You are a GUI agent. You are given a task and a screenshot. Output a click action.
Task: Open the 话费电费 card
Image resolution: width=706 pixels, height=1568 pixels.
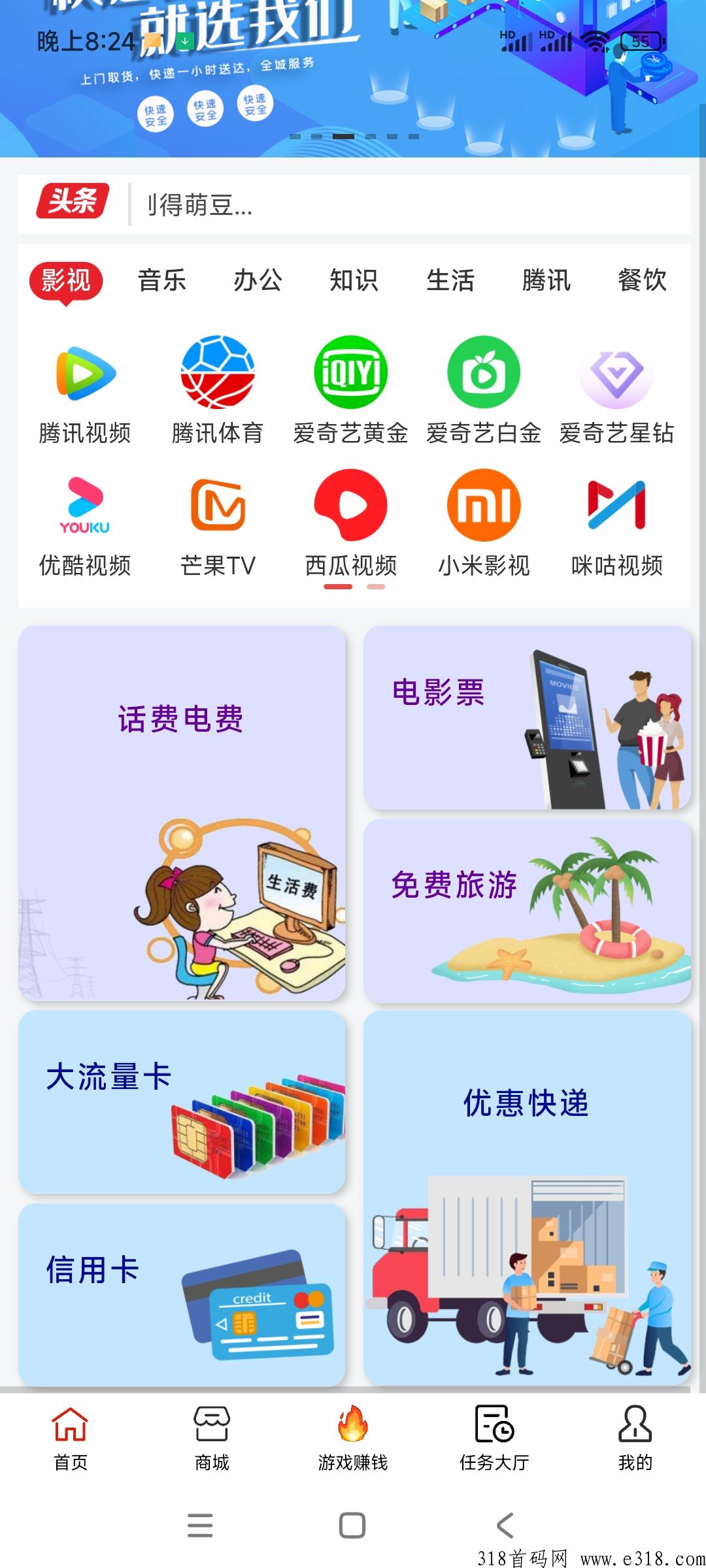pyautogui.click(x=182, y=813)
